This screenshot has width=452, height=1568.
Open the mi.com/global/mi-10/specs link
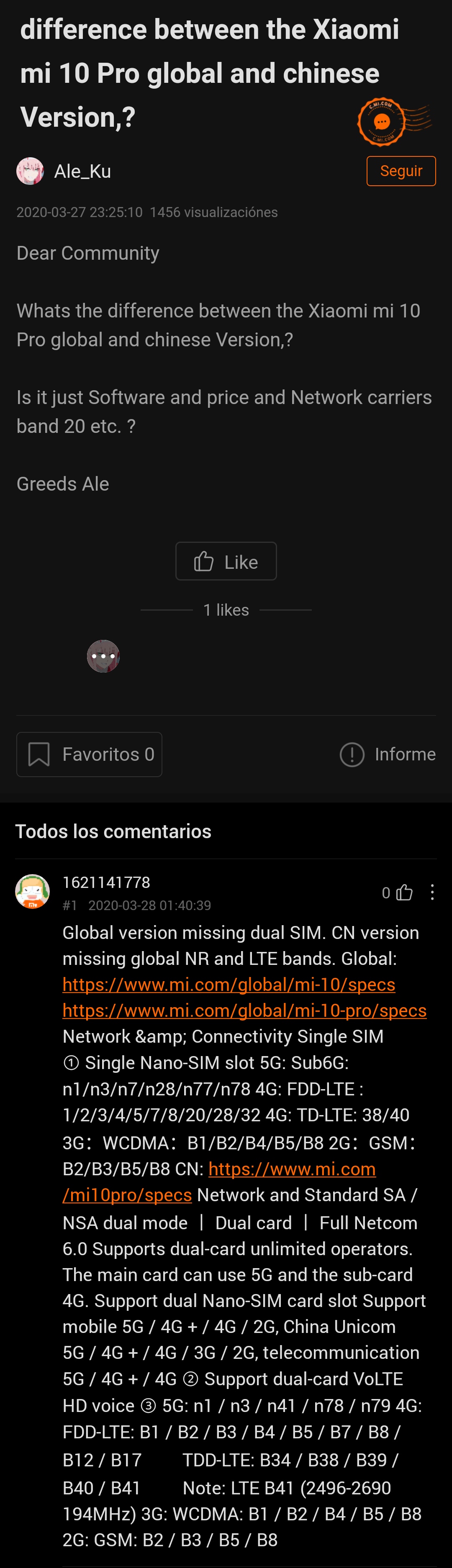[229, 984]
